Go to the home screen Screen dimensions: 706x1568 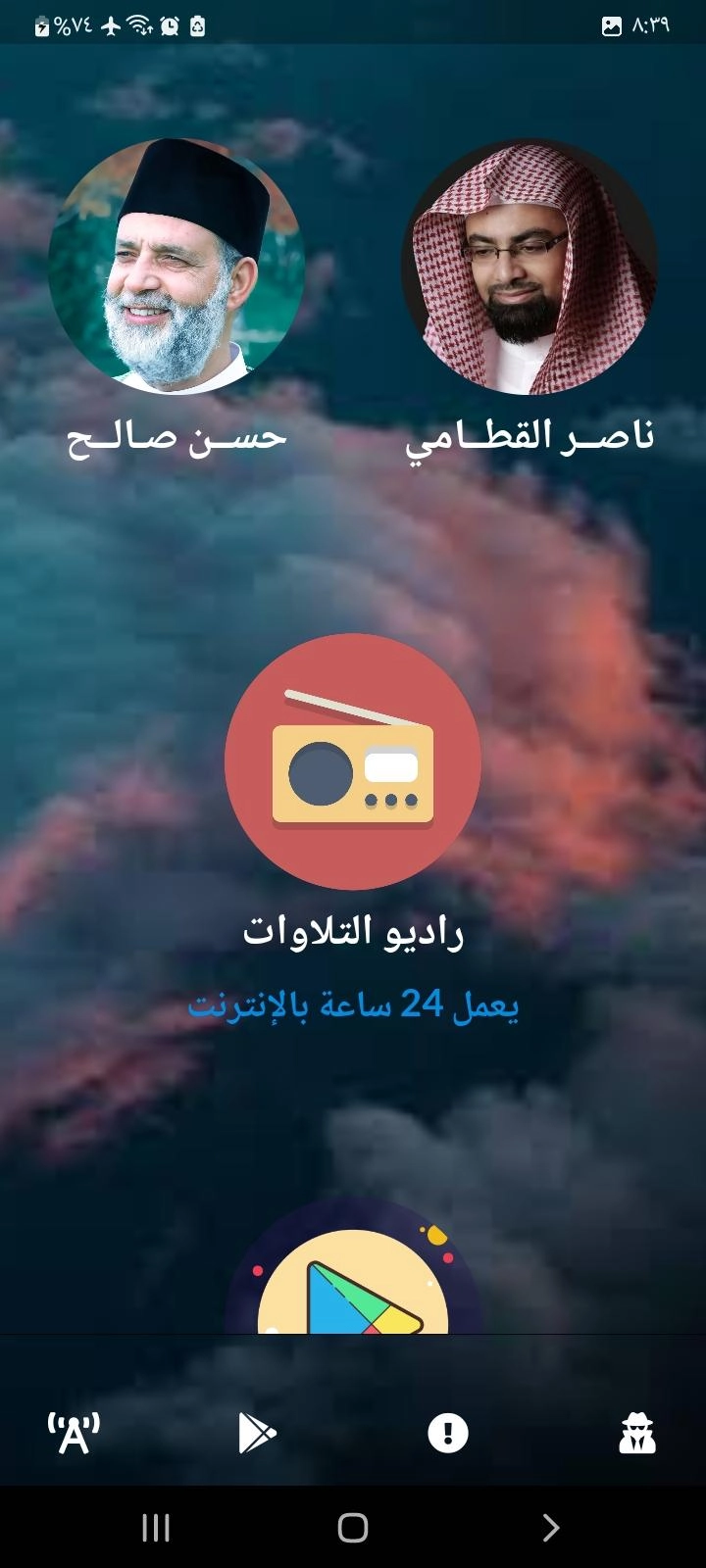[x=353, y=1527]
